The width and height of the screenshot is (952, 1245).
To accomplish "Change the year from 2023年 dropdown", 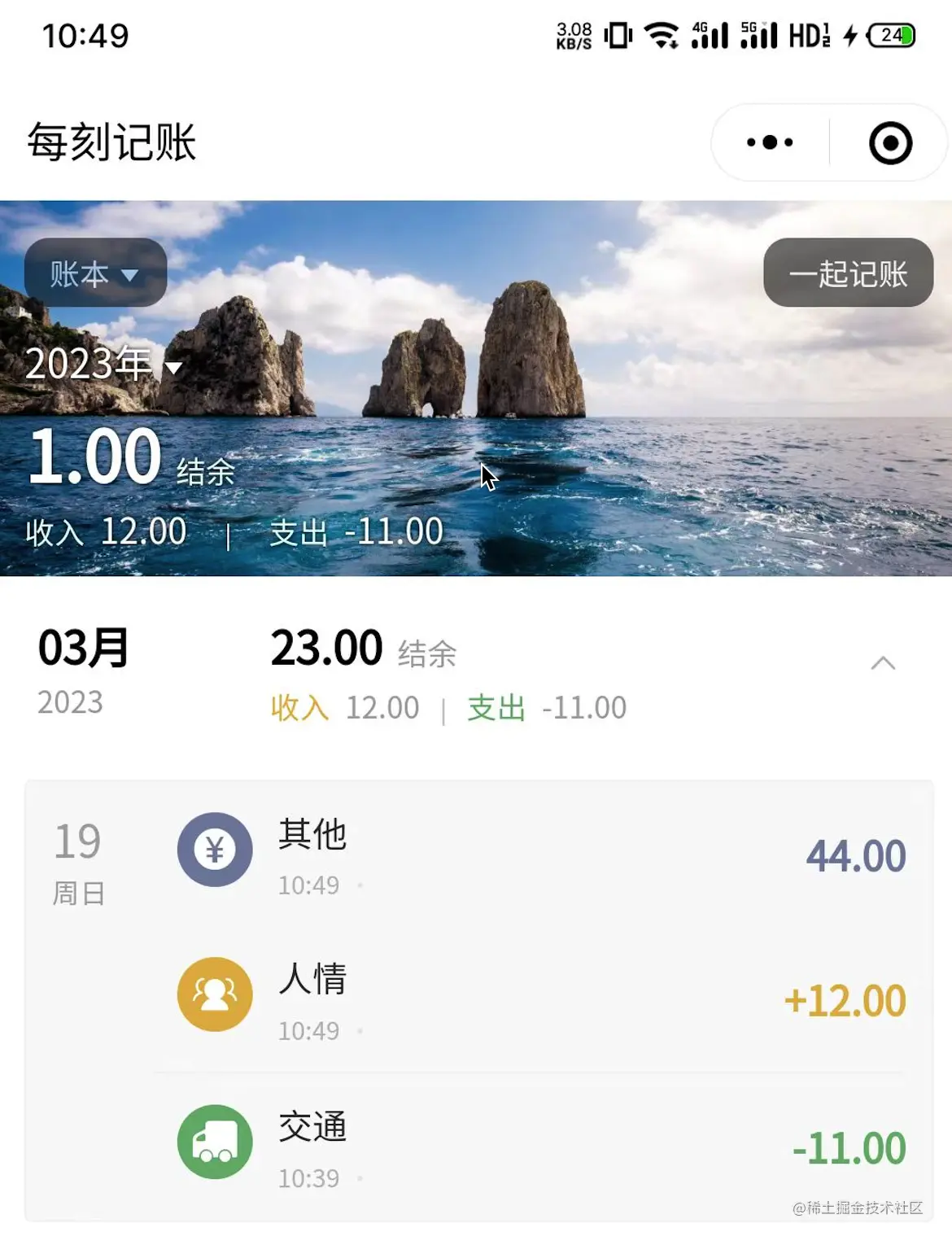I will 103,364.
